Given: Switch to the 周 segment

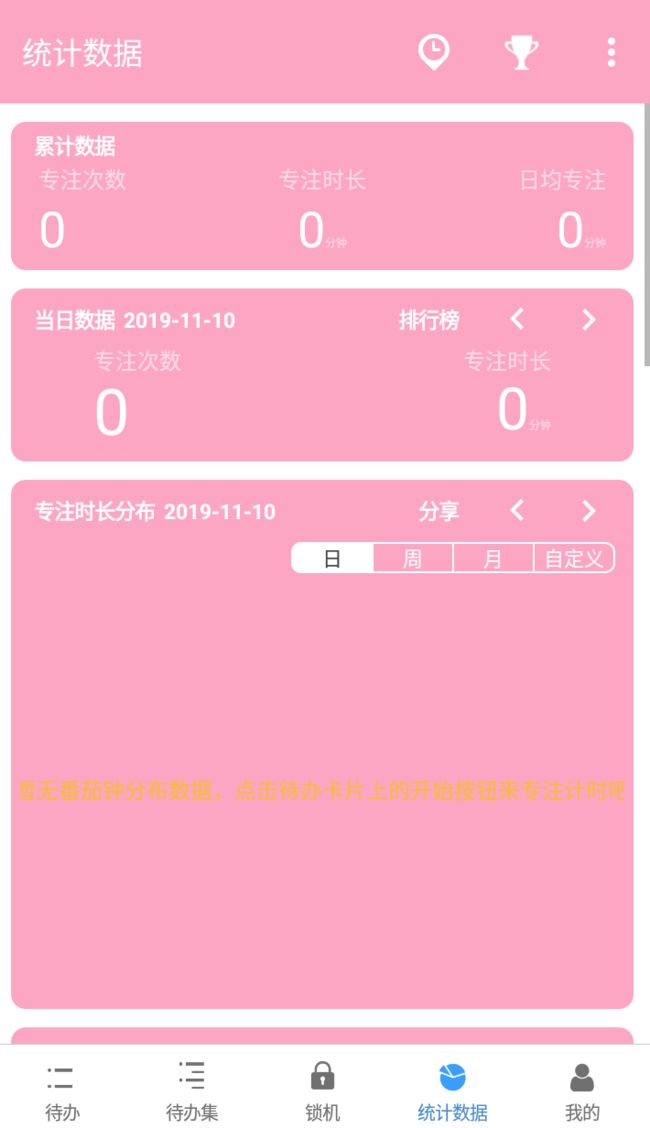Looking at the screenshot, I should (413, 558).
